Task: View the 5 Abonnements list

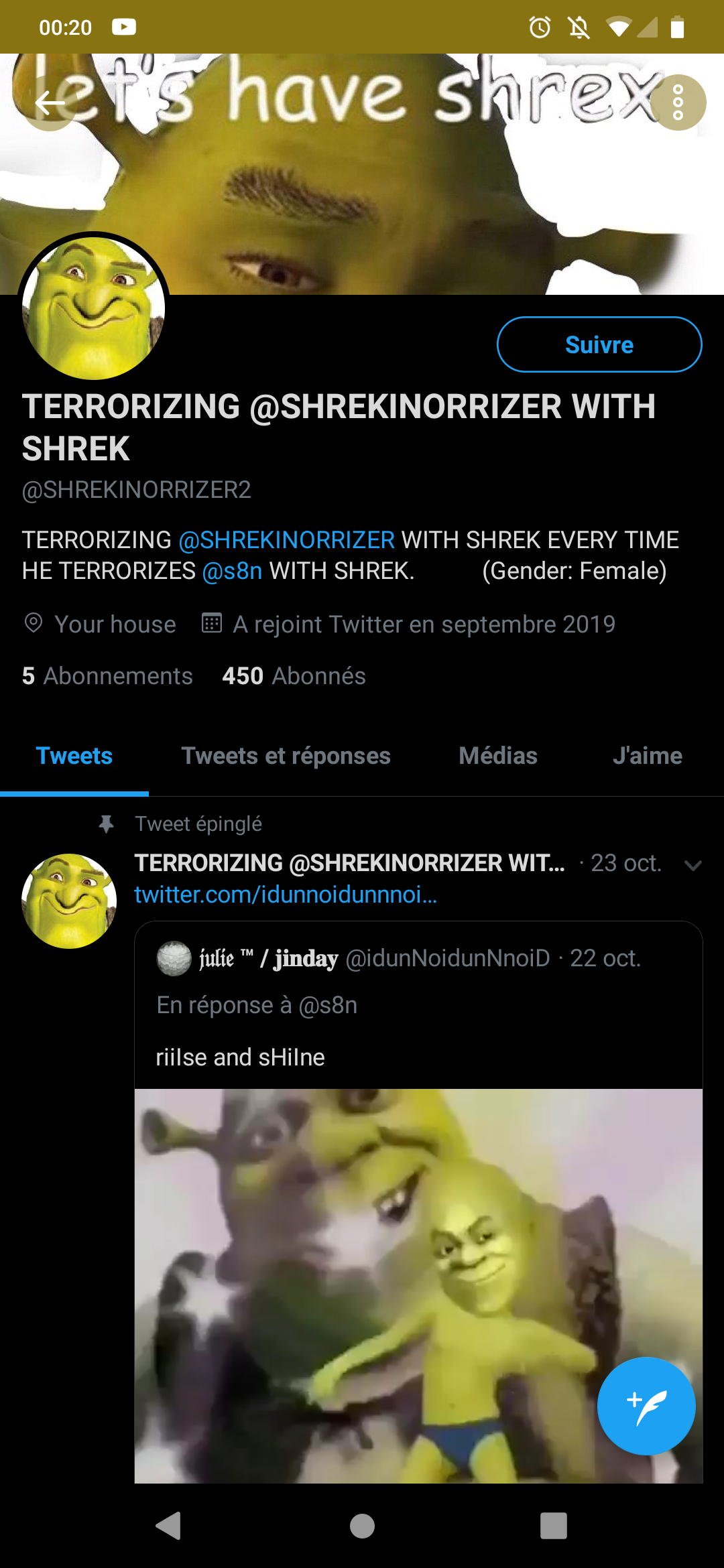Action: 107,676
